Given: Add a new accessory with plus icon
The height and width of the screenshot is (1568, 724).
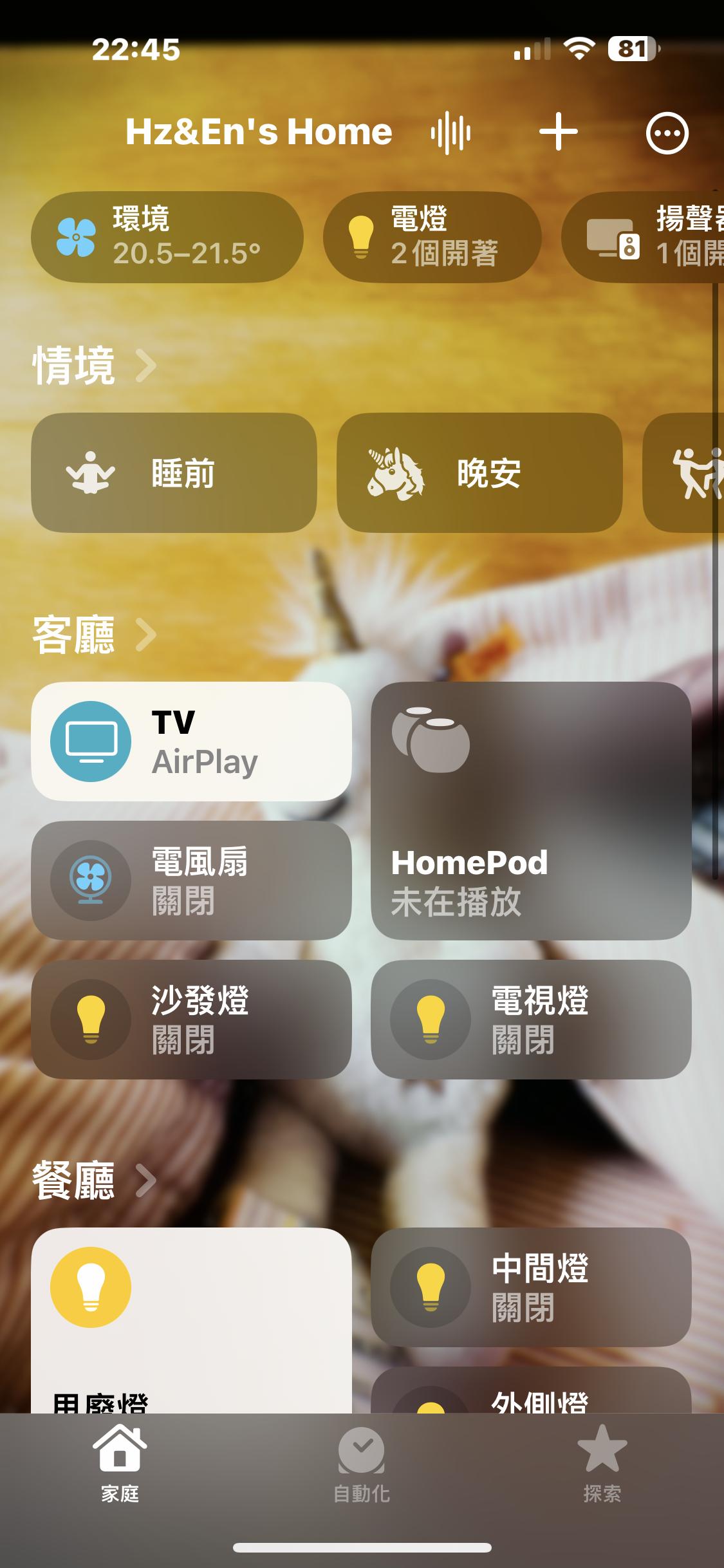Looking at the screenshot, I should click(558, 133).
